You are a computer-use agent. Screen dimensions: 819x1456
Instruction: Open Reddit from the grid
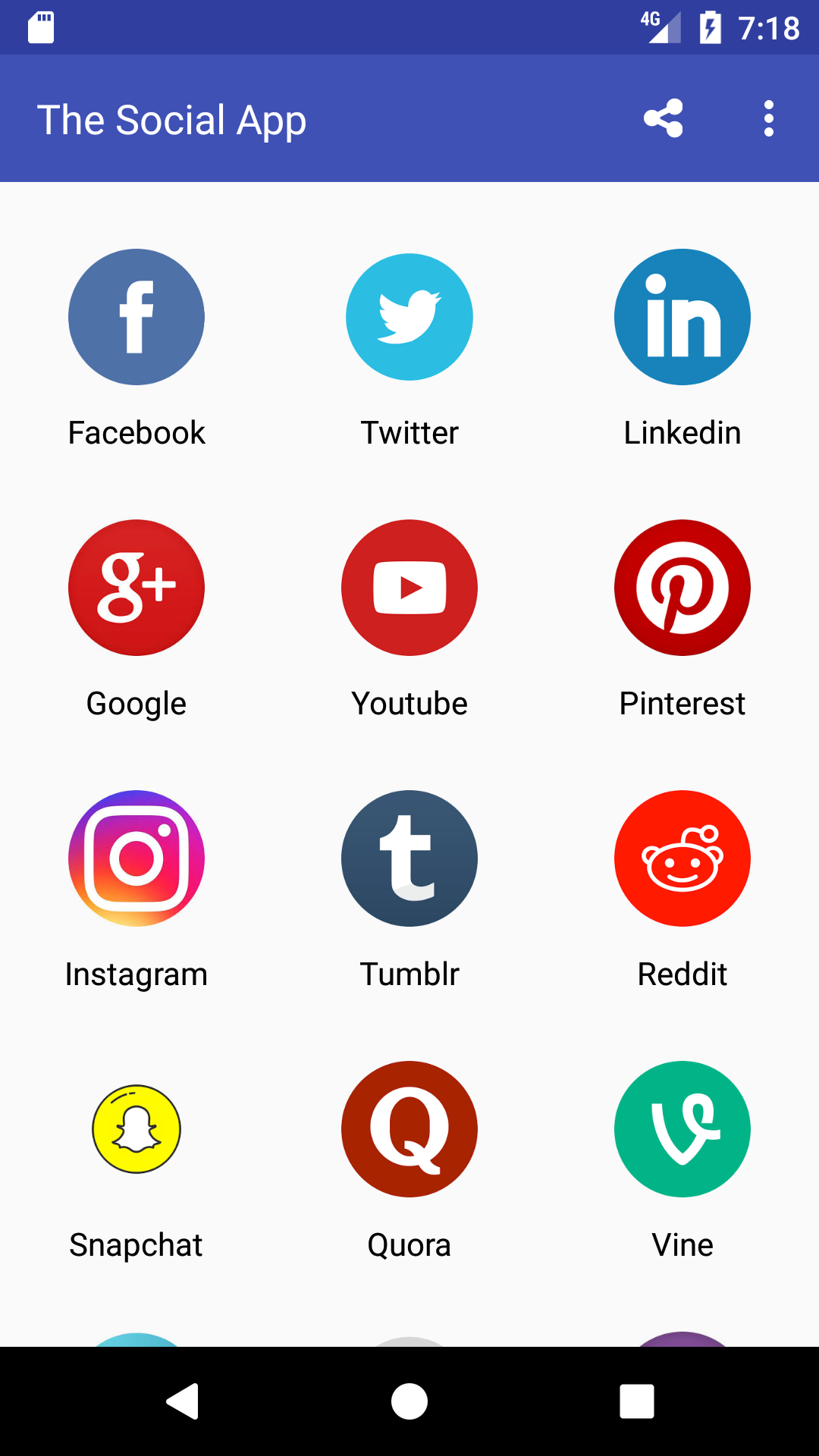click(682, 858)
